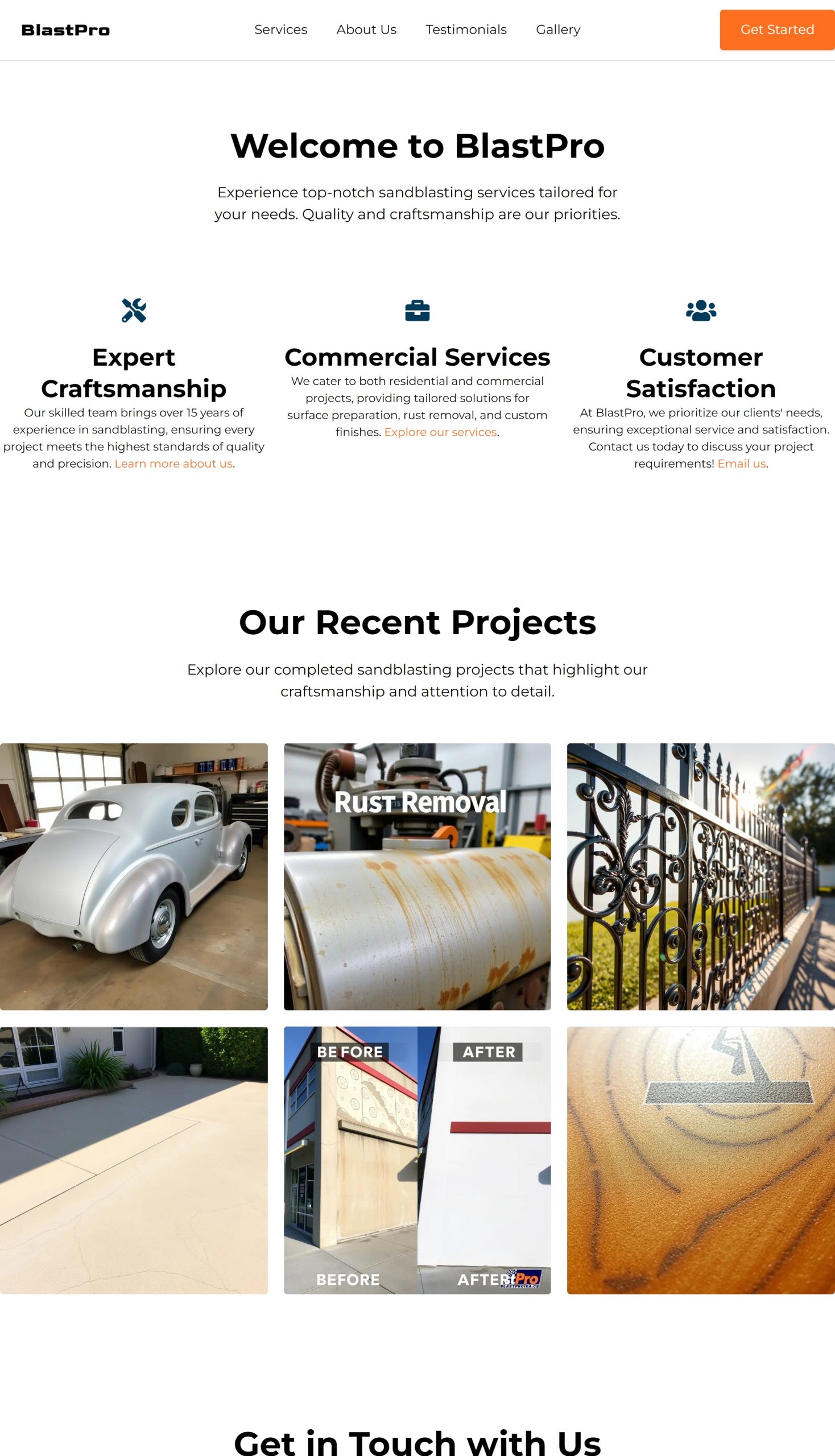Open the concrete driveway project photo
The height and width of the screenshot is (1456, 835).
pos(134,1160)
